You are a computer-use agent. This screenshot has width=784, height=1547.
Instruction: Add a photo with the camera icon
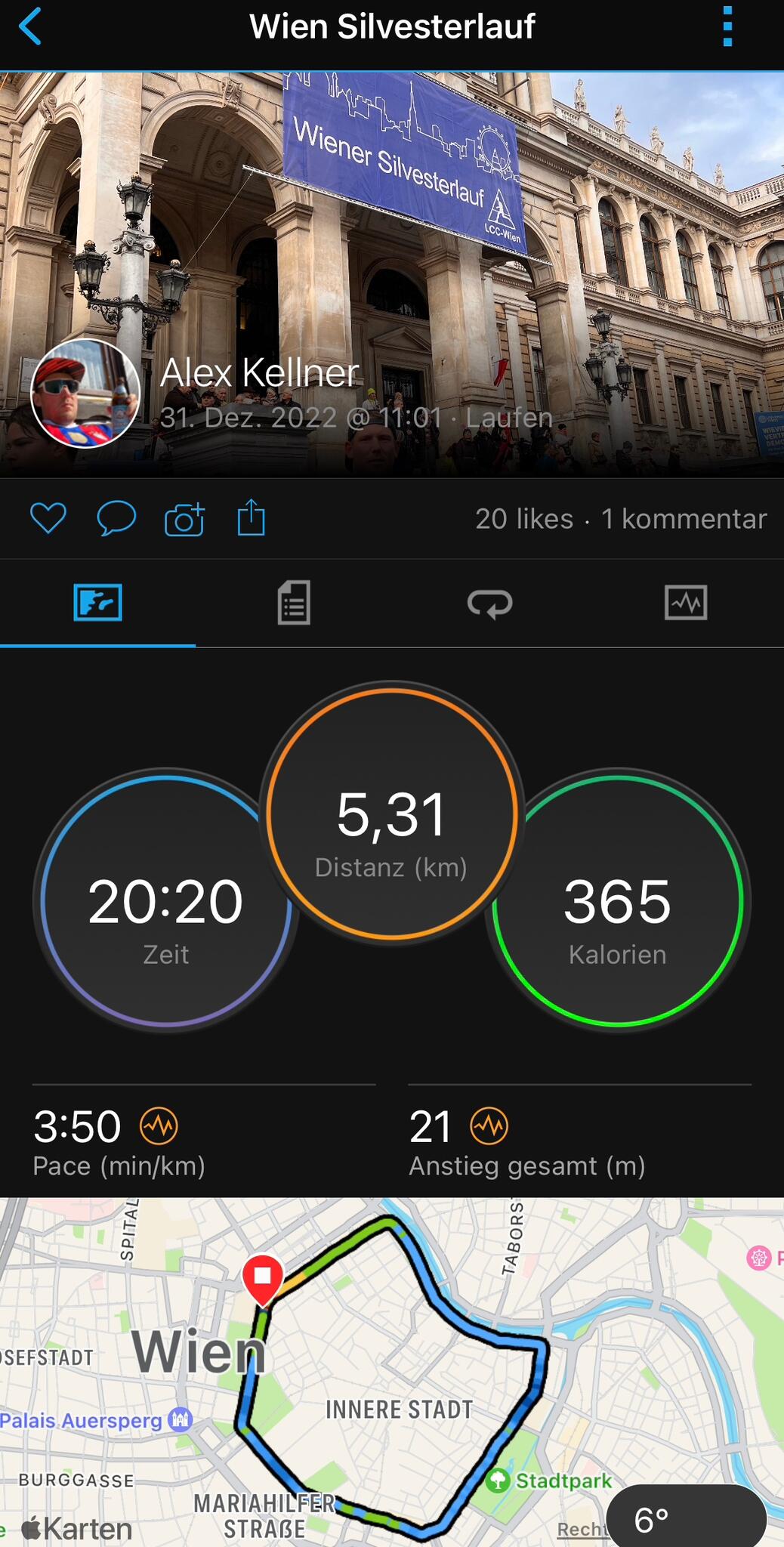[184, 519]
